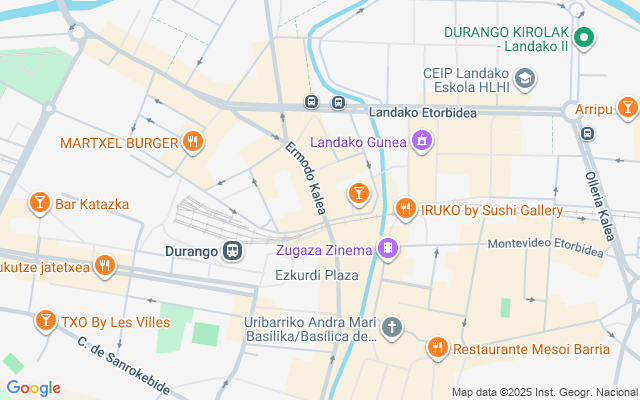The height and width of the screenshot is (400, 640).
Task: Tap the Arripu bar marker
Action: coord(627,108)
